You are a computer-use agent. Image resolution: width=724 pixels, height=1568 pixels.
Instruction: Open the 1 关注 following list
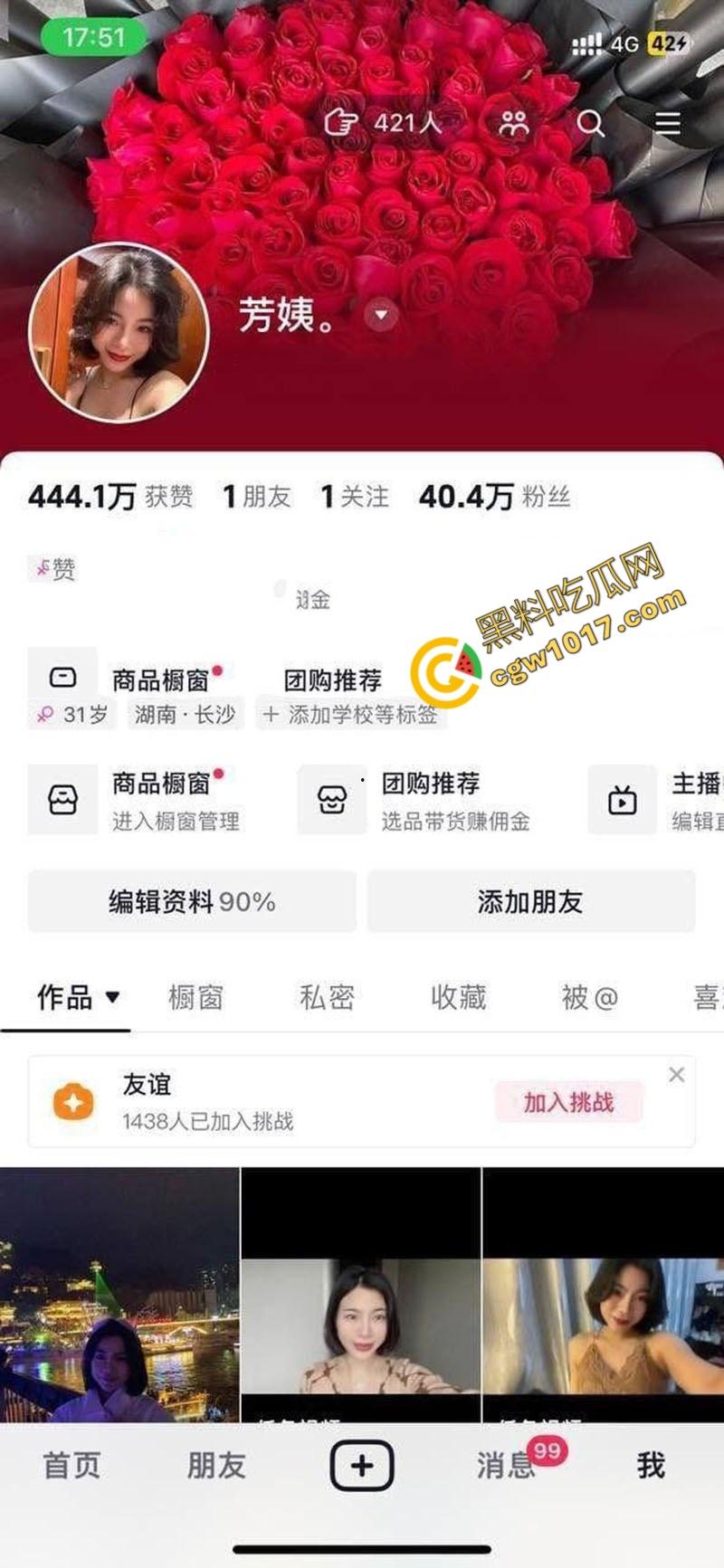(x=354, y=497)
